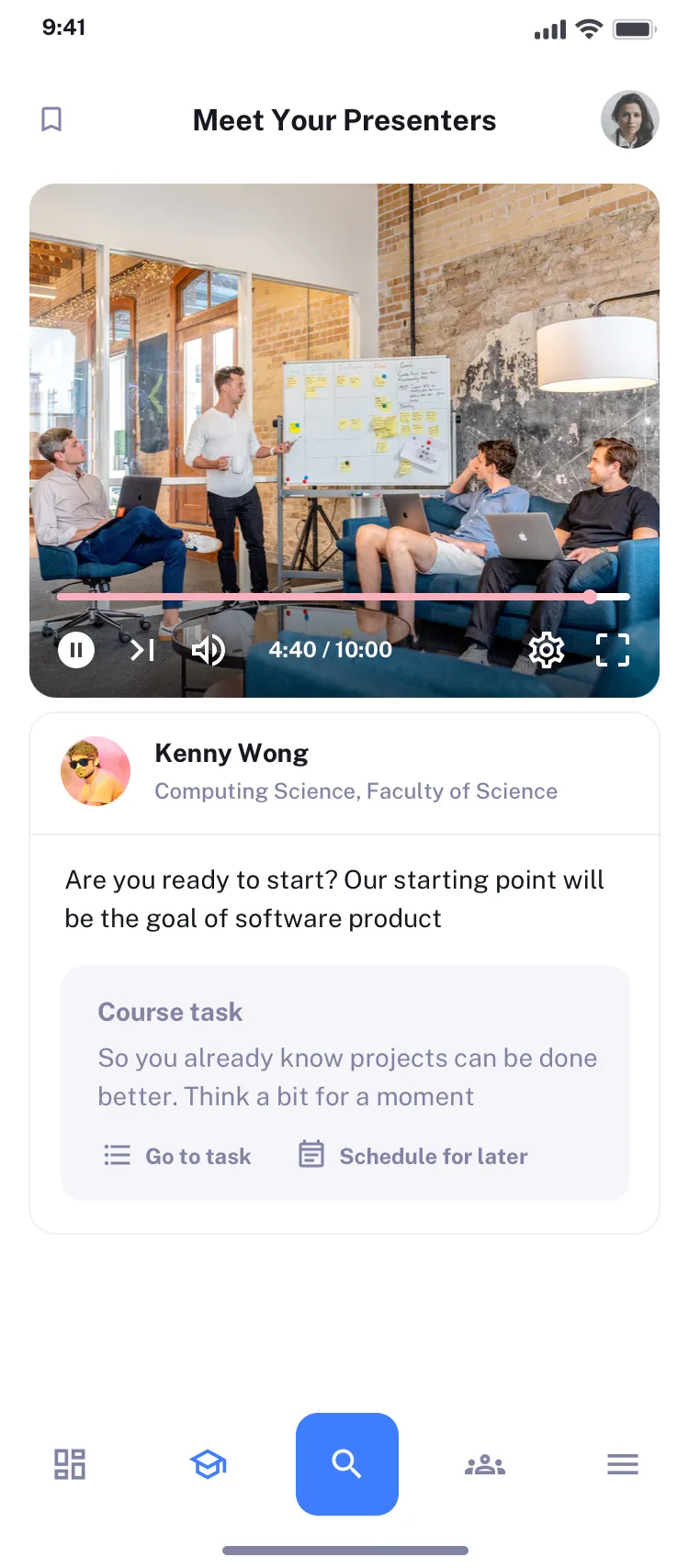
Task: Tap the blue search icon
Action: click(346, 1464)
